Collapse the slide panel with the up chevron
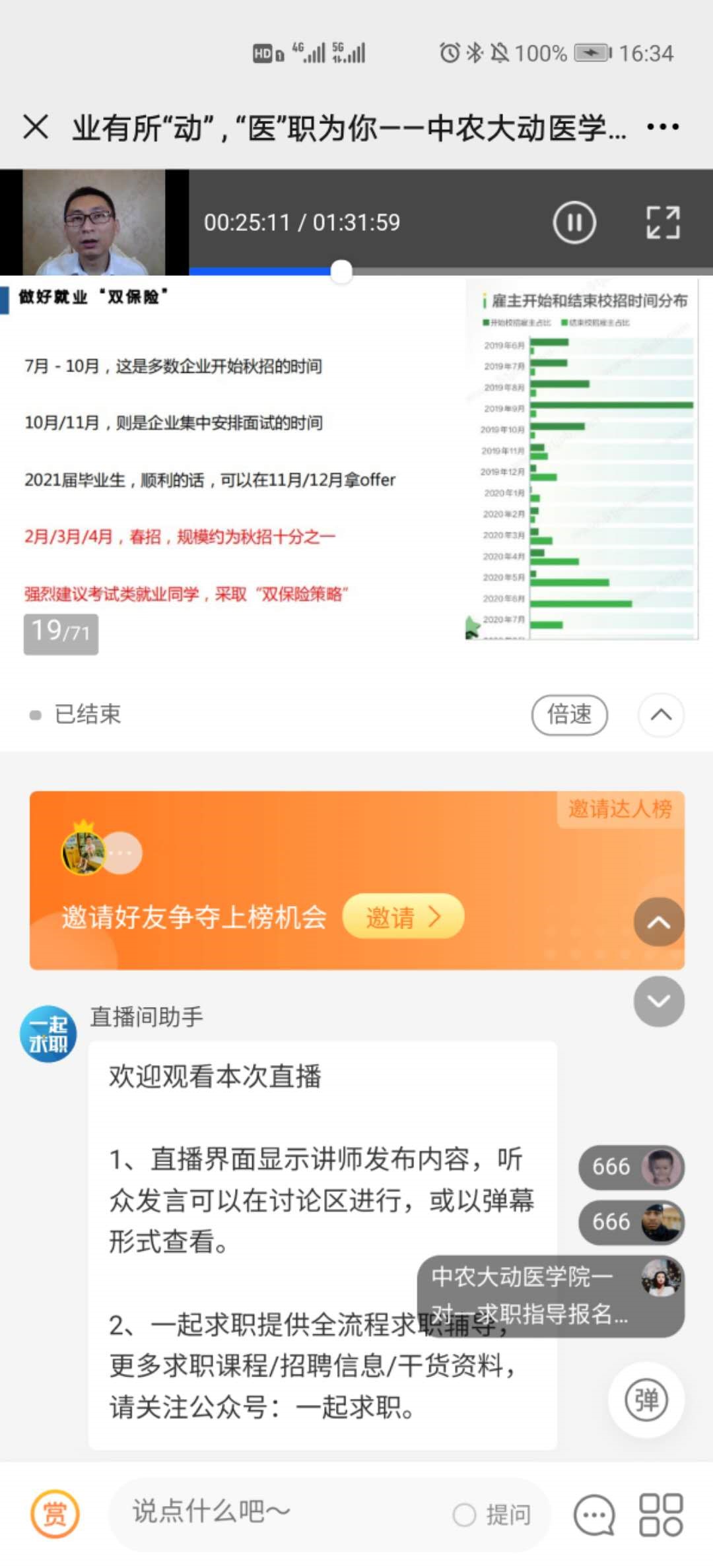 [x=661, y=715]
